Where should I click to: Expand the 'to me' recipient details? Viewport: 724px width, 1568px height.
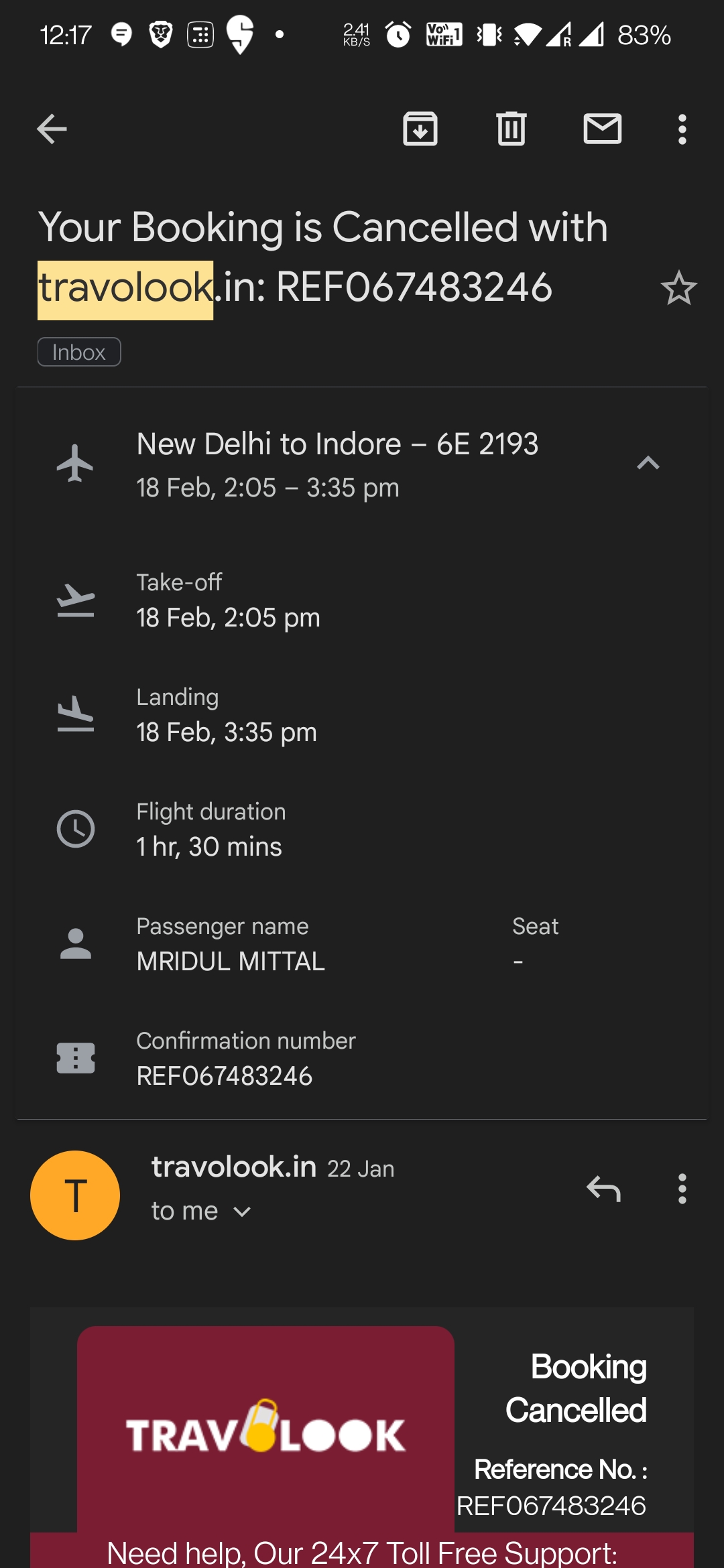242,1212
